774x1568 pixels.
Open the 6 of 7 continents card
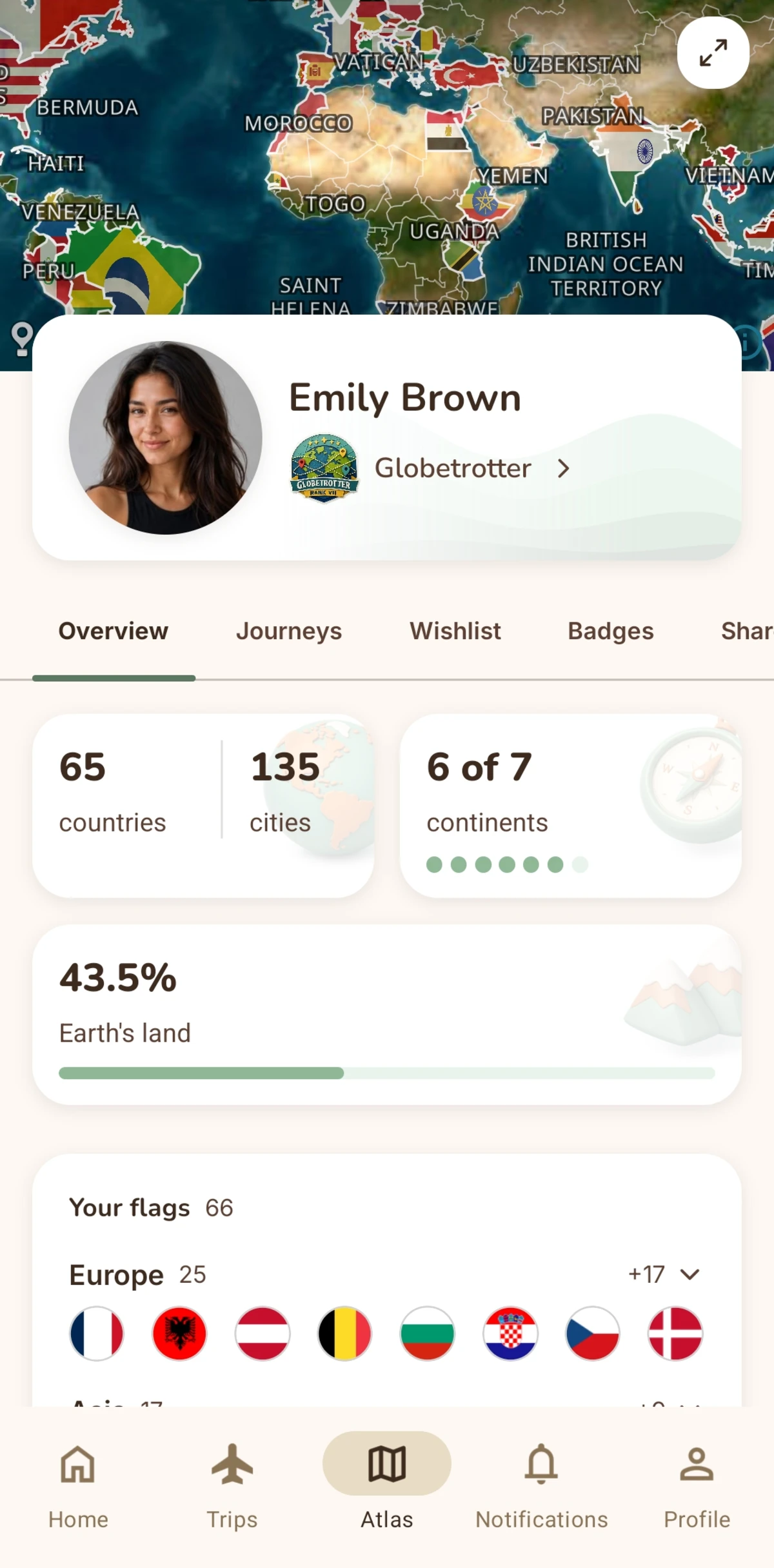pos(571,806)
